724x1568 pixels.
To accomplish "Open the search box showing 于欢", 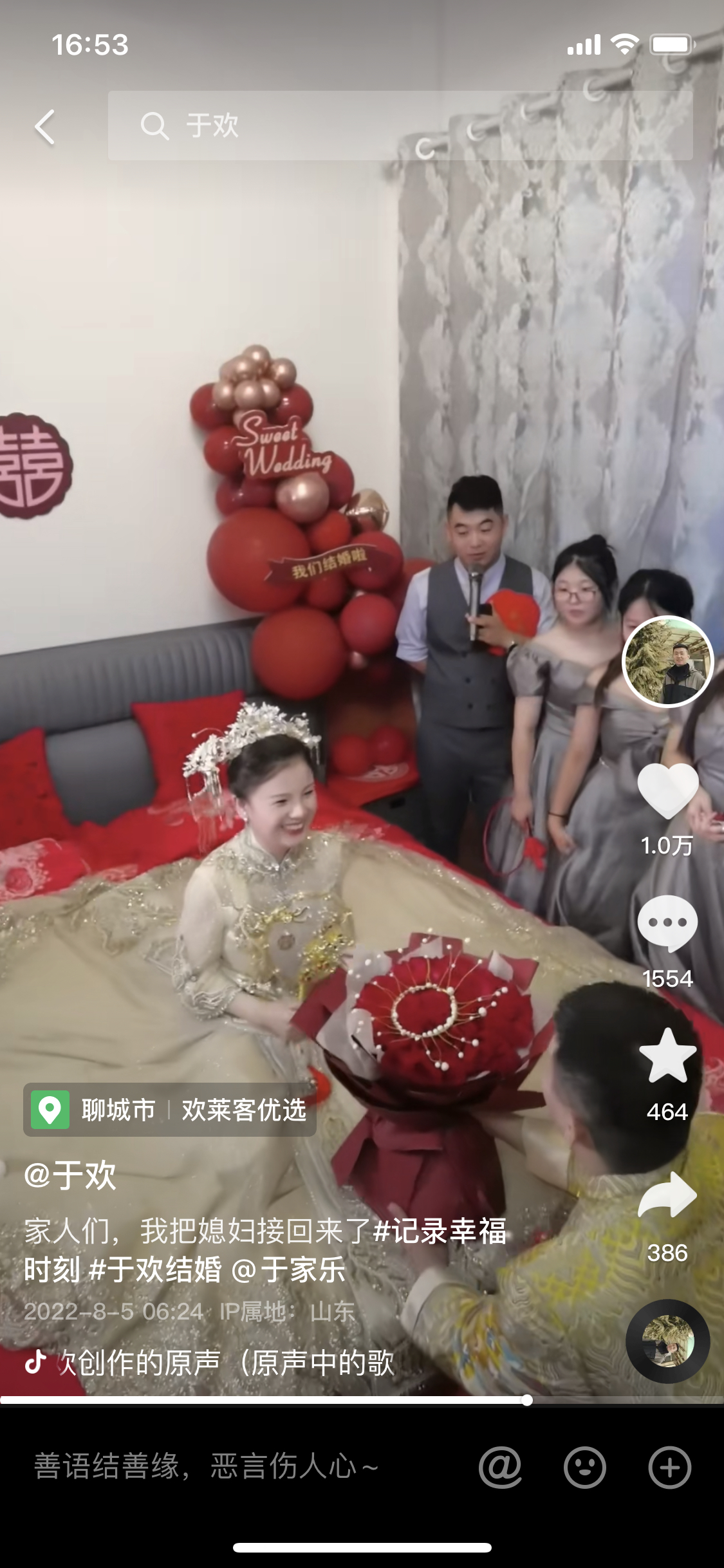I will click(x=399, y=126).
